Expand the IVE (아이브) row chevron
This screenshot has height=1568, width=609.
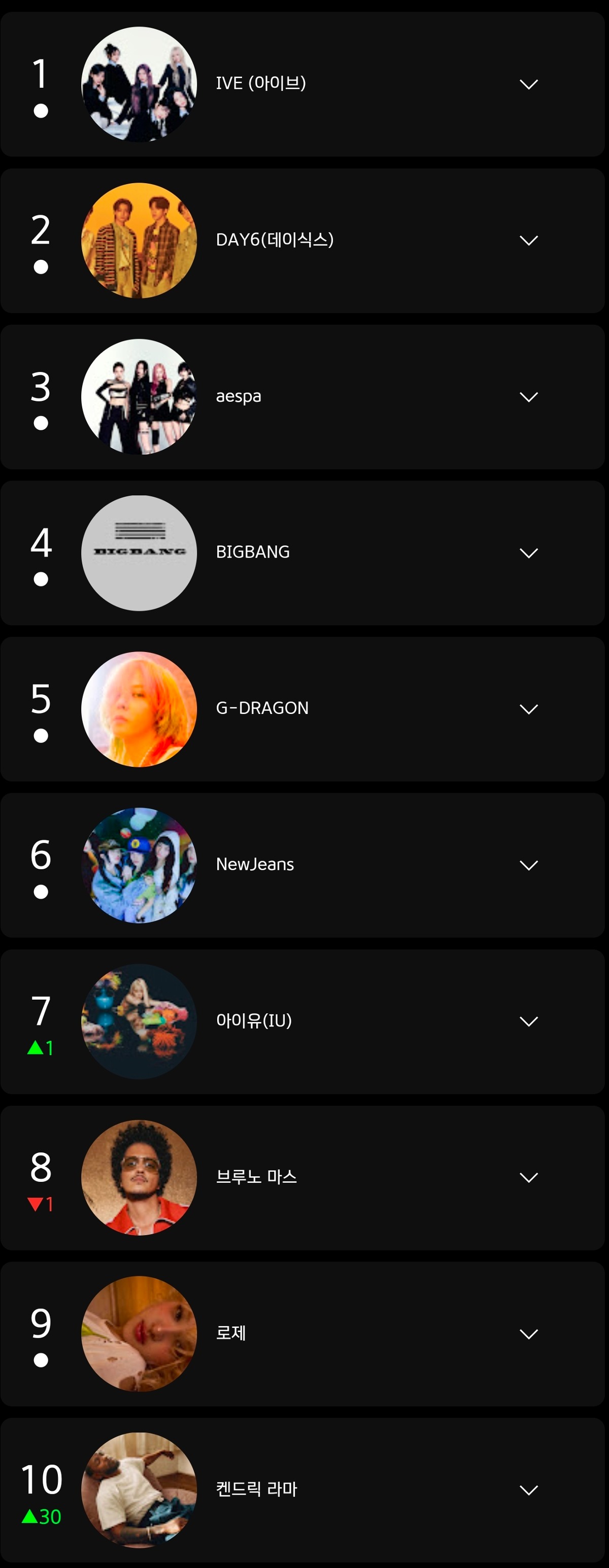(x=529, y=84)
